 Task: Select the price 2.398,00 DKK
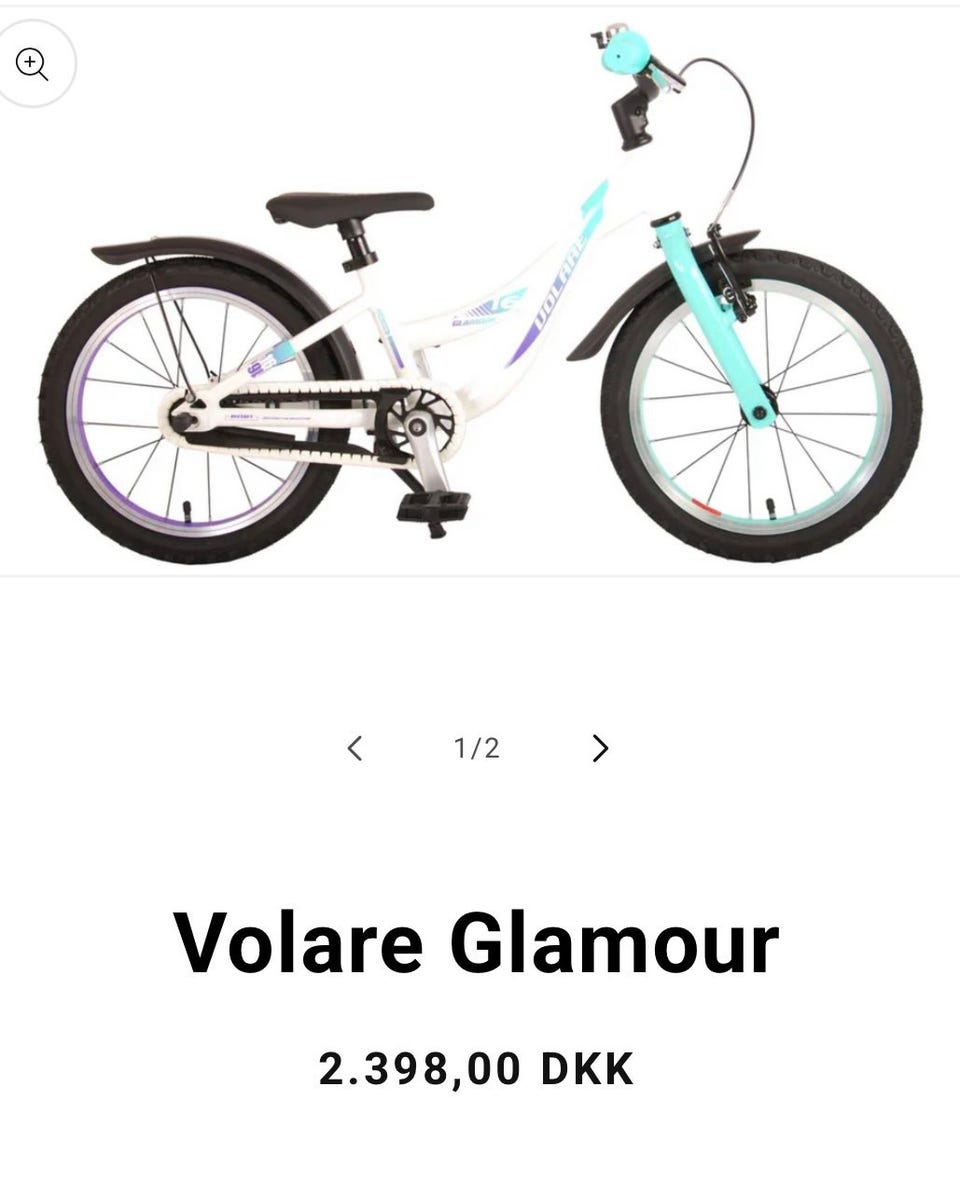click(x=479, y=1068)
